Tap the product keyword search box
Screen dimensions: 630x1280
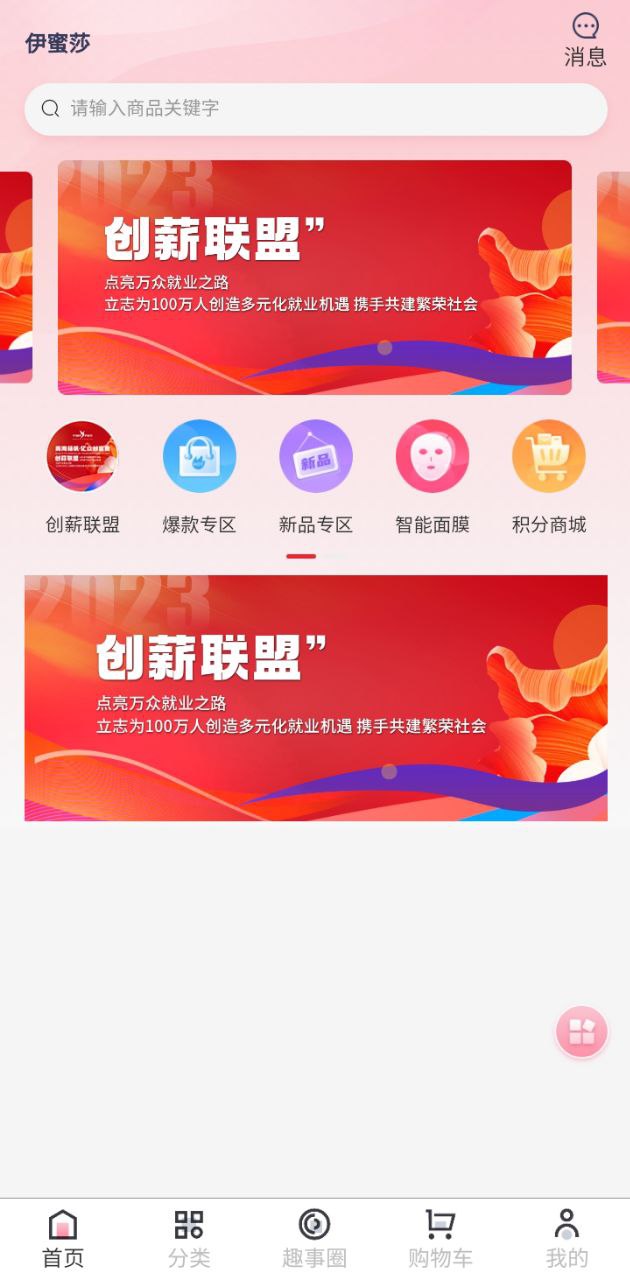[315, 109]
